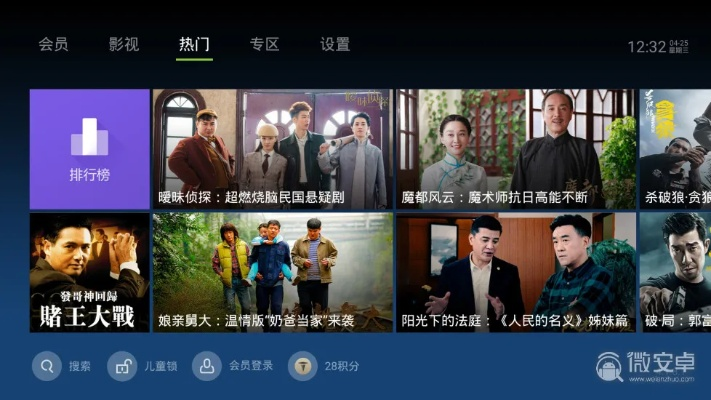Image resolution: width=711 pixels, height=400 pixels.
Task: Tap the 搜索 search button
Action: 61,366
